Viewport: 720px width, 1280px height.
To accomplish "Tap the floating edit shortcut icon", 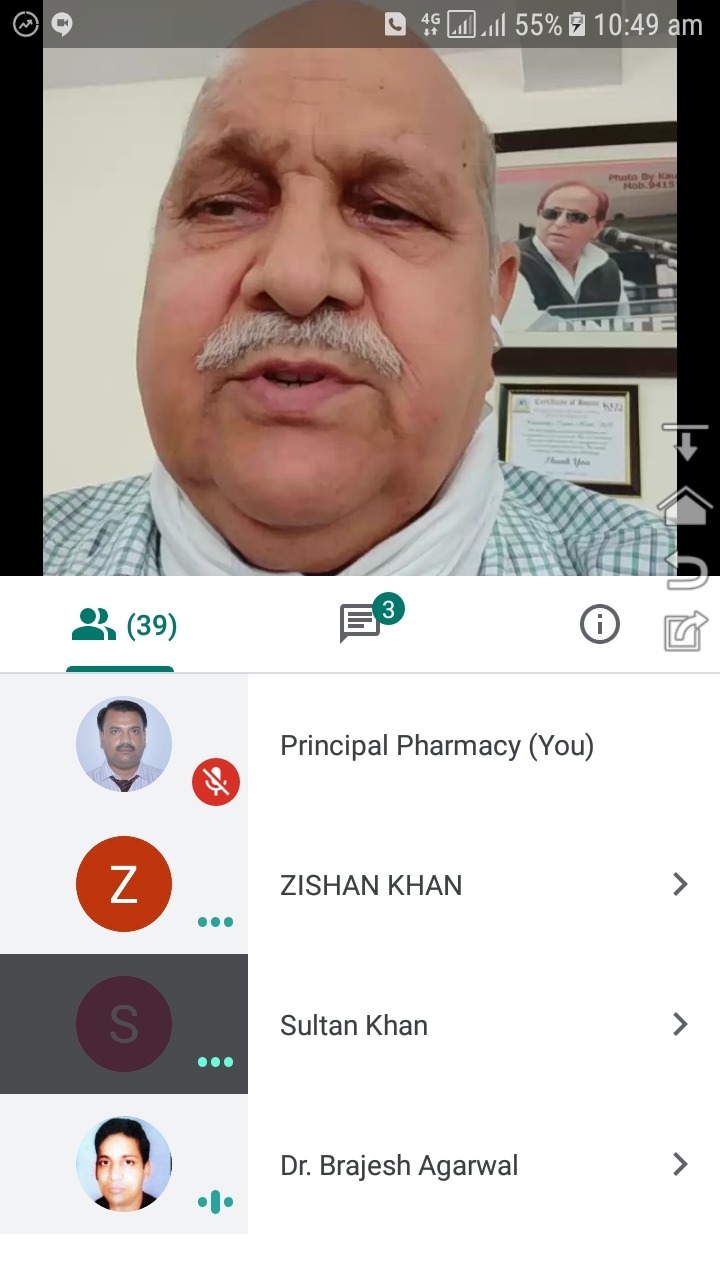I will point(686,632).
